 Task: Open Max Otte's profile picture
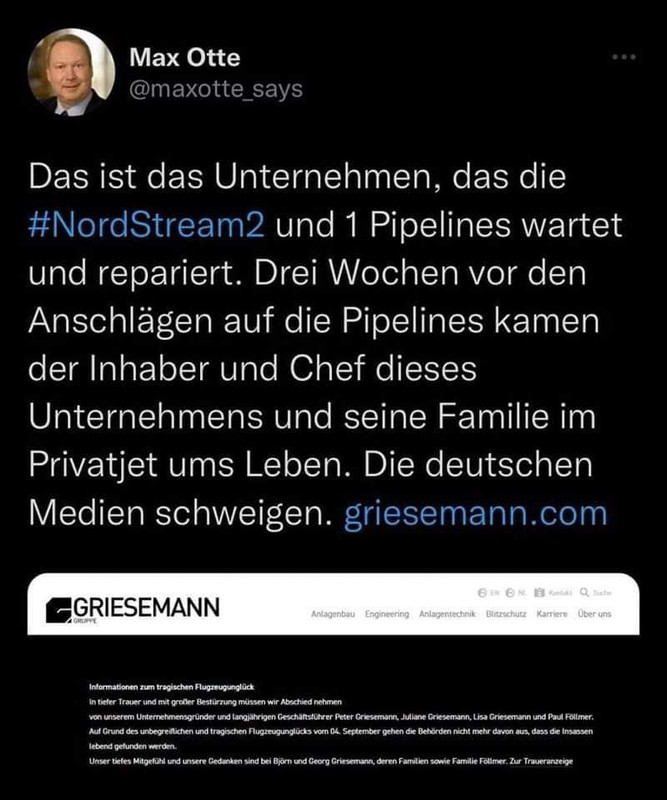(71, 72)
